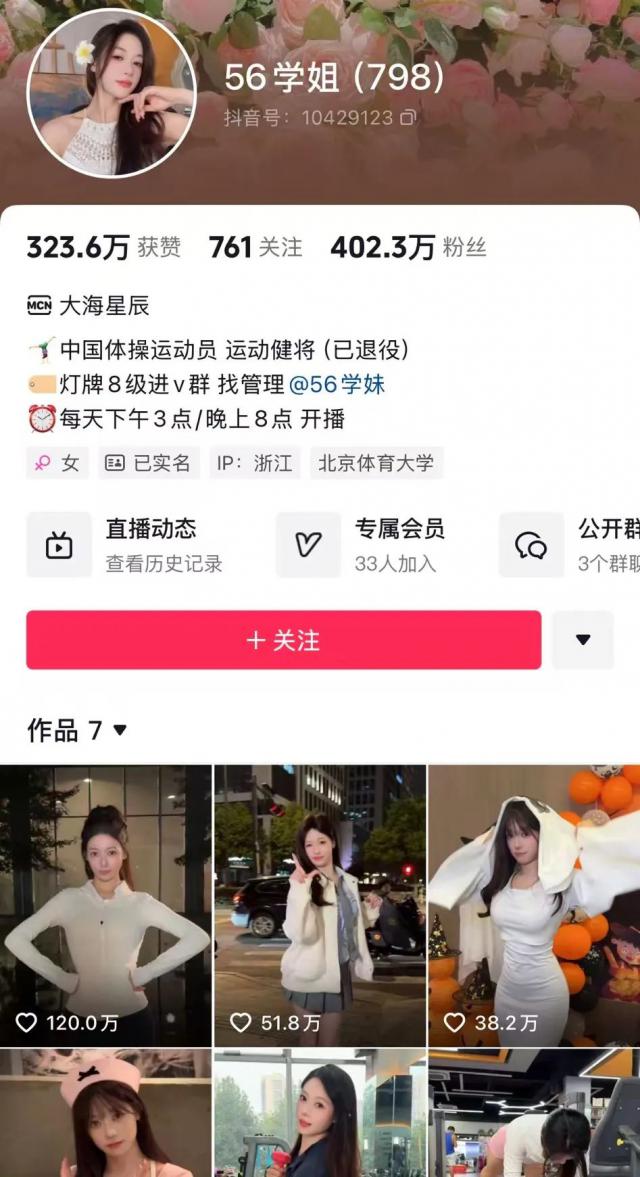The width and height of the screenshot is (640, 1177).
Task: View the 402.3万 followers list
Action: 407,247
